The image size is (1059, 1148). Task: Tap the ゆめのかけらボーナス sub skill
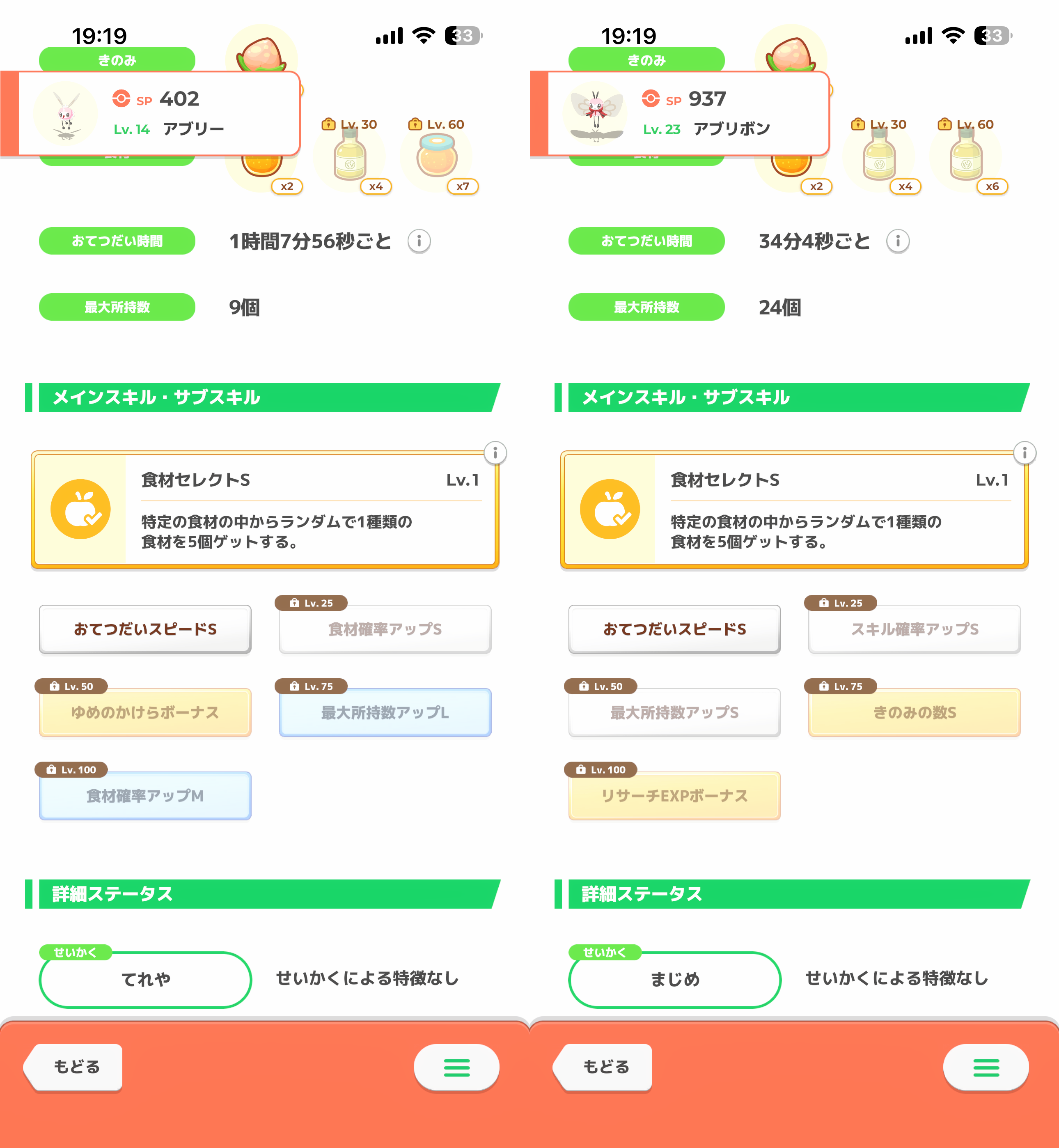[x=145, y=712]
